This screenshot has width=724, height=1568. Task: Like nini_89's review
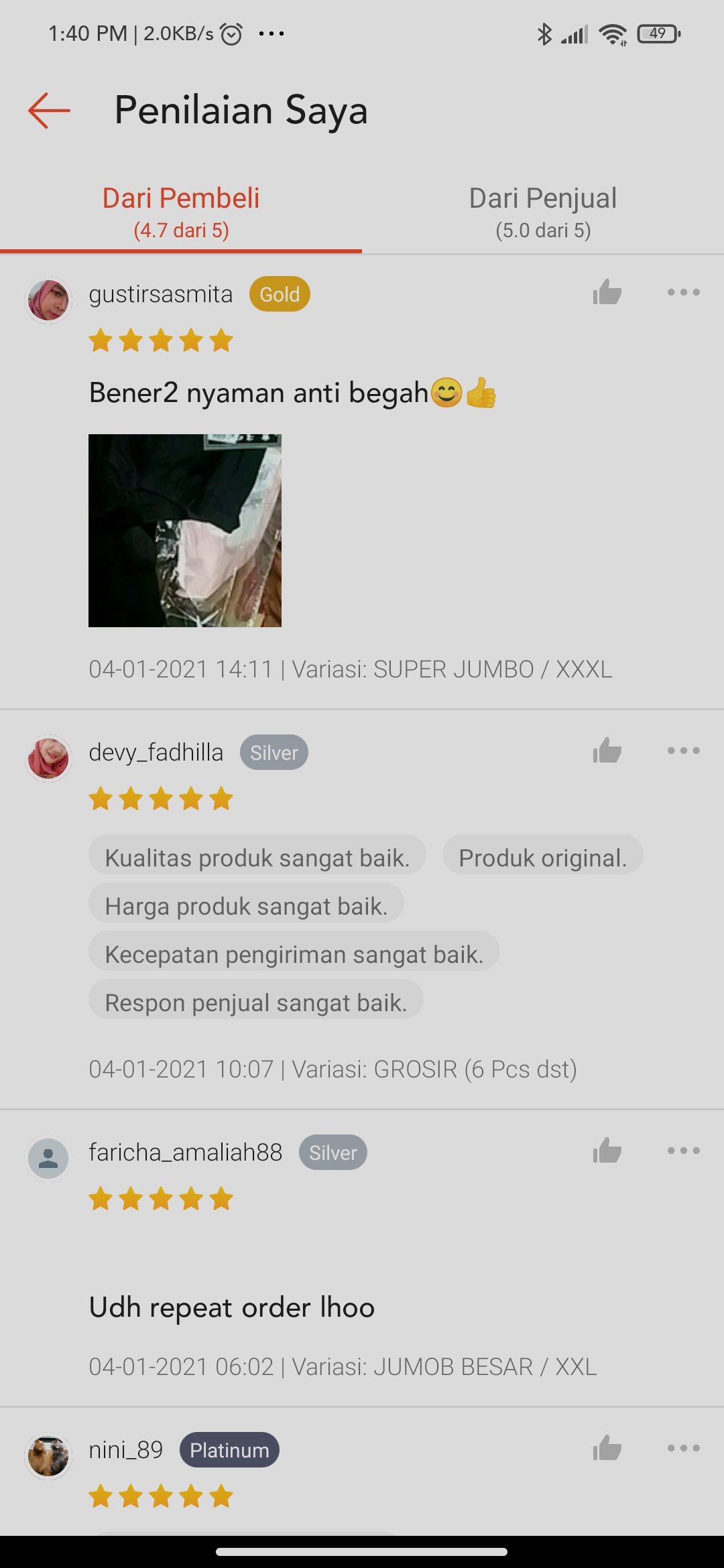607,1448
